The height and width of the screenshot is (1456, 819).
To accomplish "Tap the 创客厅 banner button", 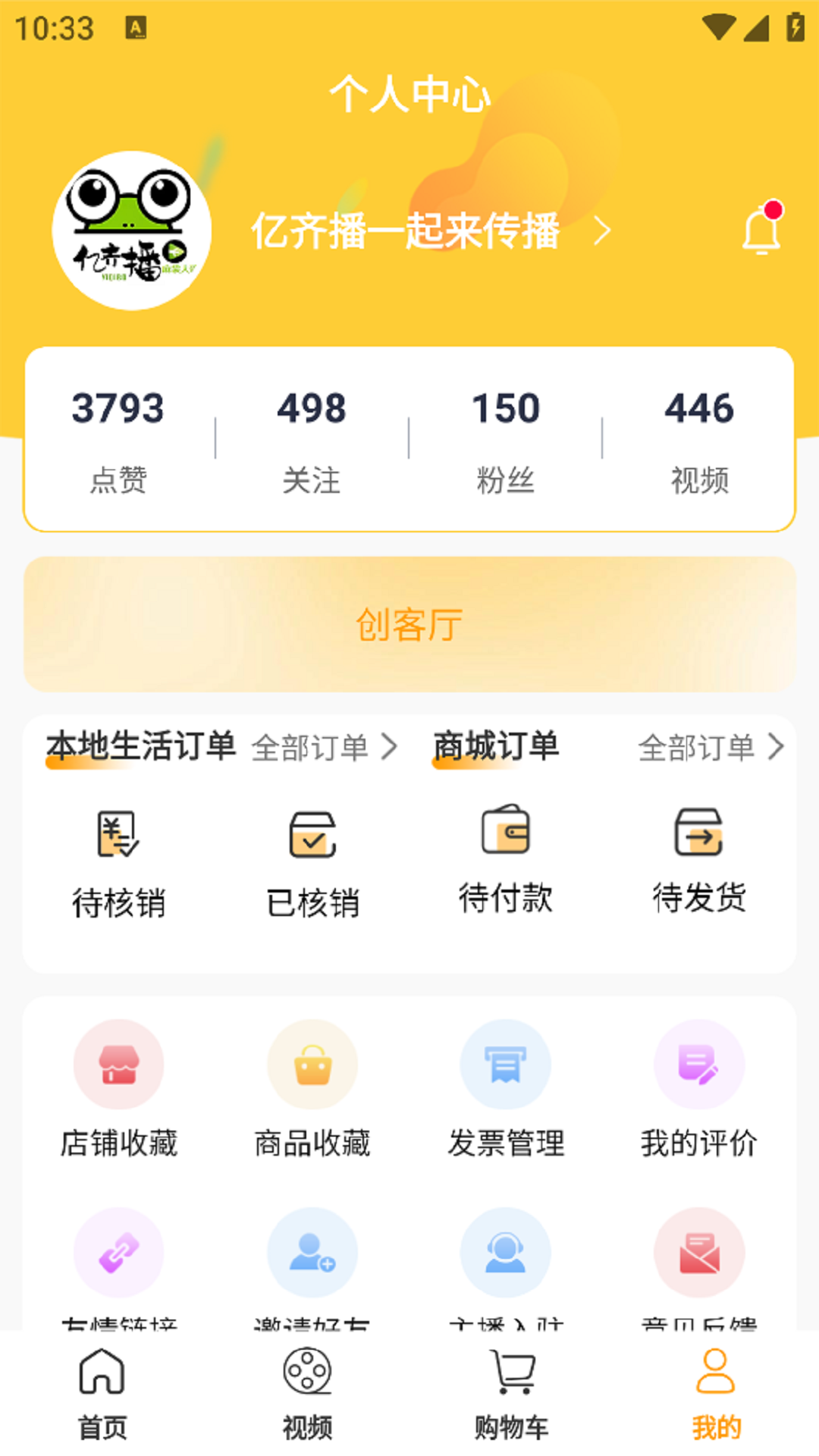I will click(x=409, y=625).
